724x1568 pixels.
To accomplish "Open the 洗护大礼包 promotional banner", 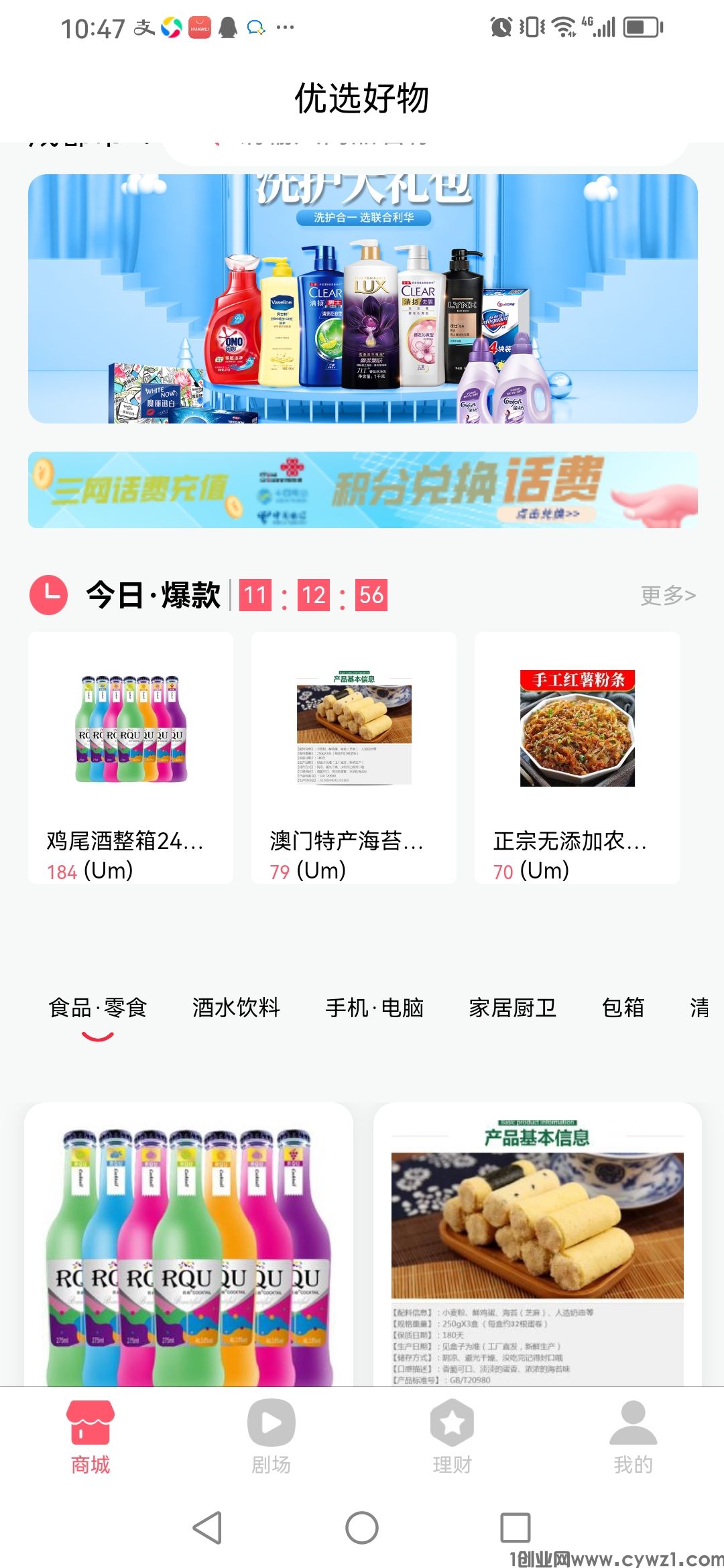I will [362, 298].
